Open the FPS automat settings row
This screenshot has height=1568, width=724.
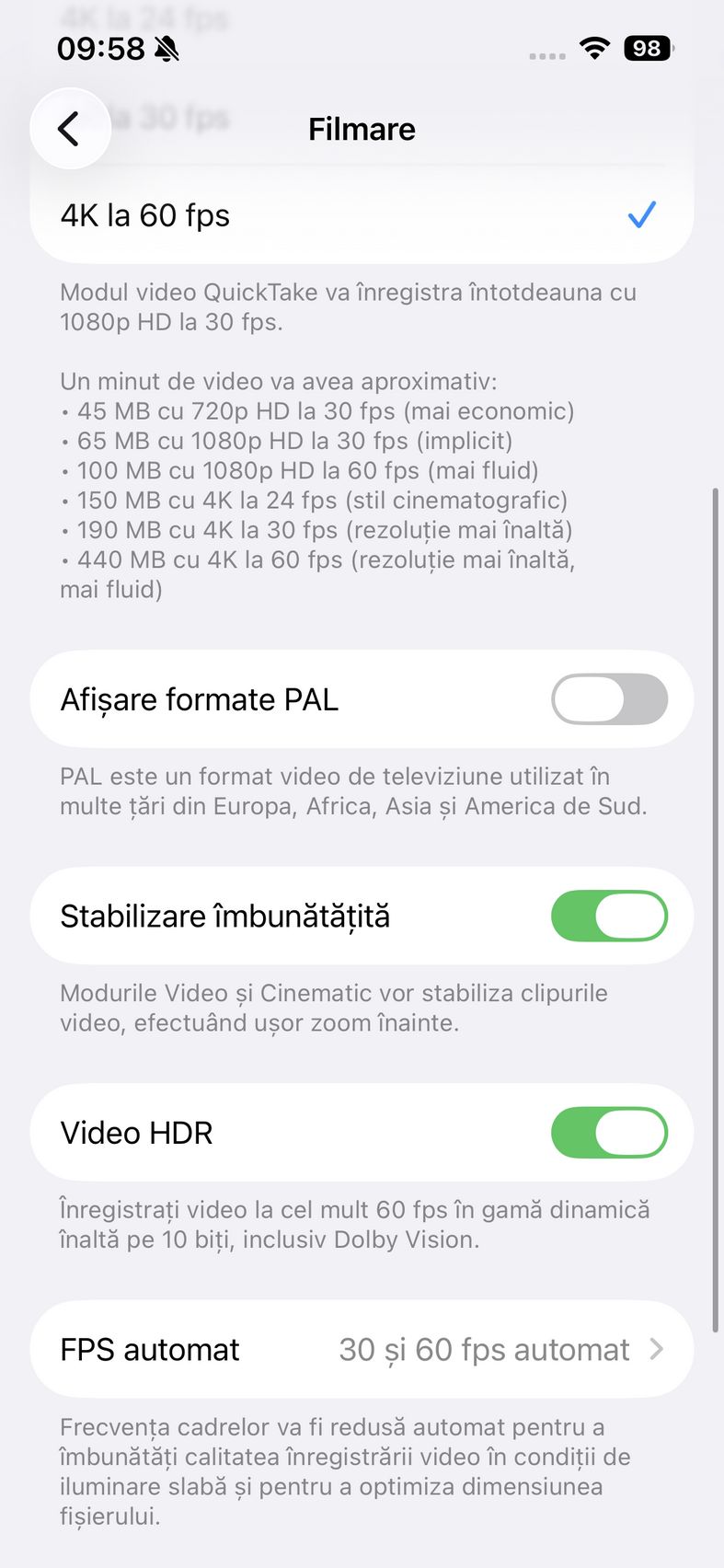(361, 1350)
